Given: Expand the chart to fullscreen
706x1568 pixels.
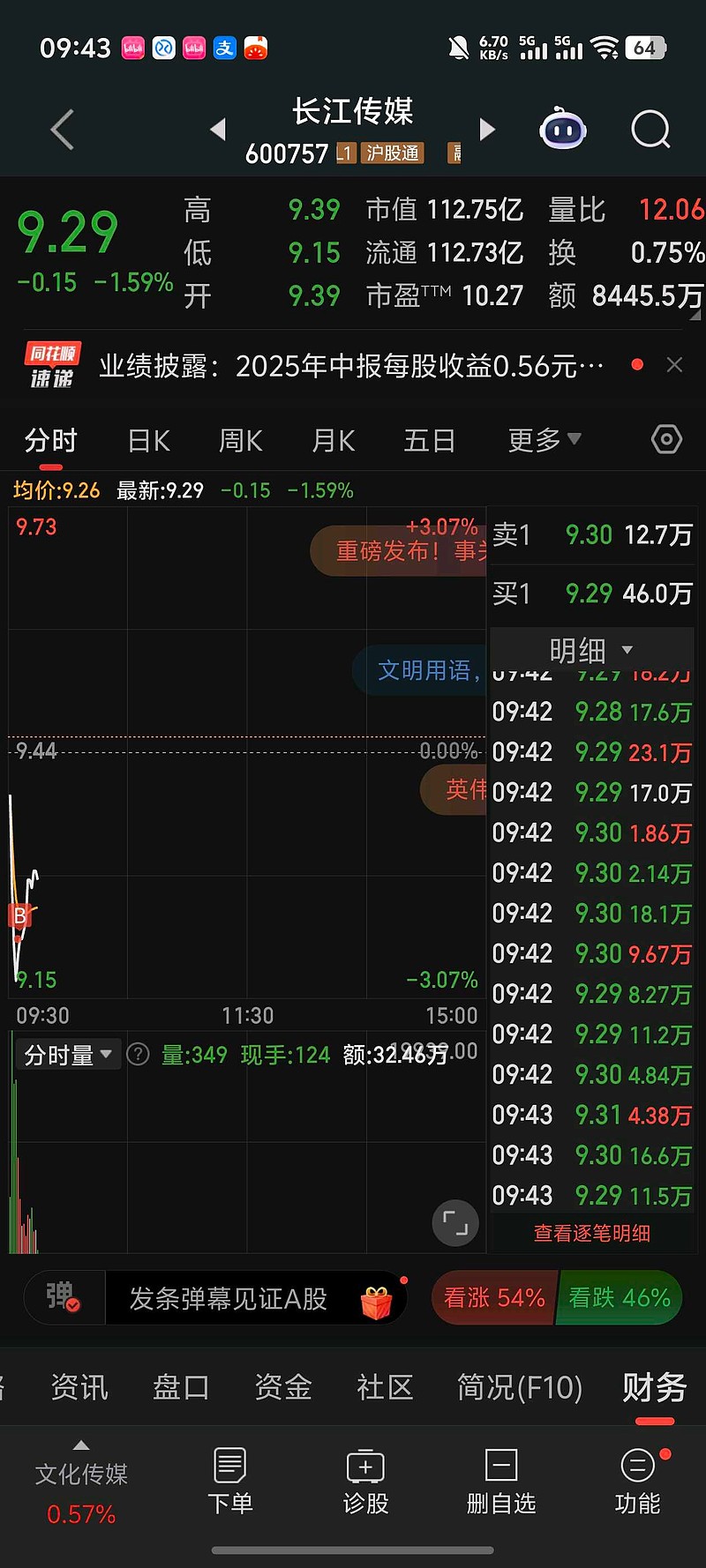Looking at the screenshot, I should [455, 1223].
